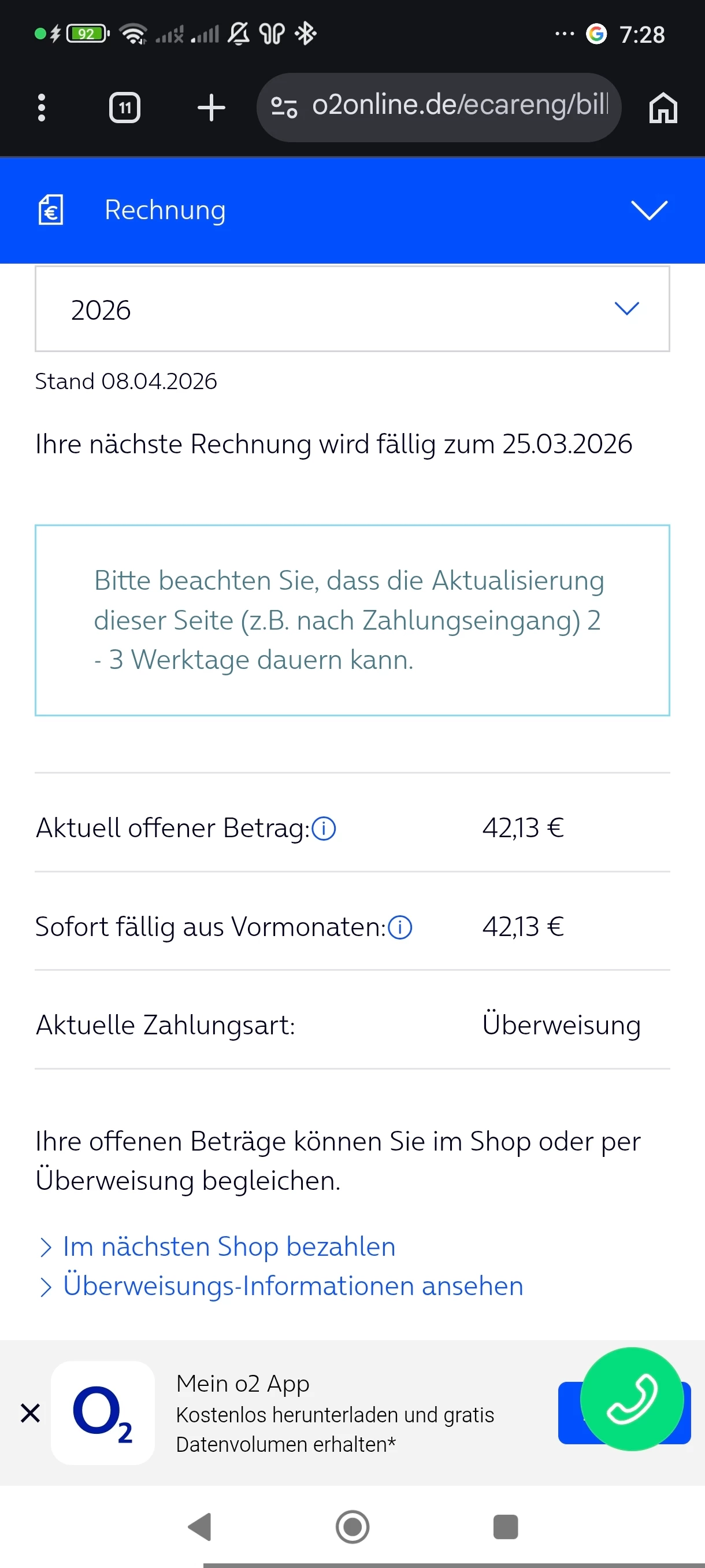The image size is (705, 1568).
Task: Open the browser overflow menu
Action: [x=42, y=108]
